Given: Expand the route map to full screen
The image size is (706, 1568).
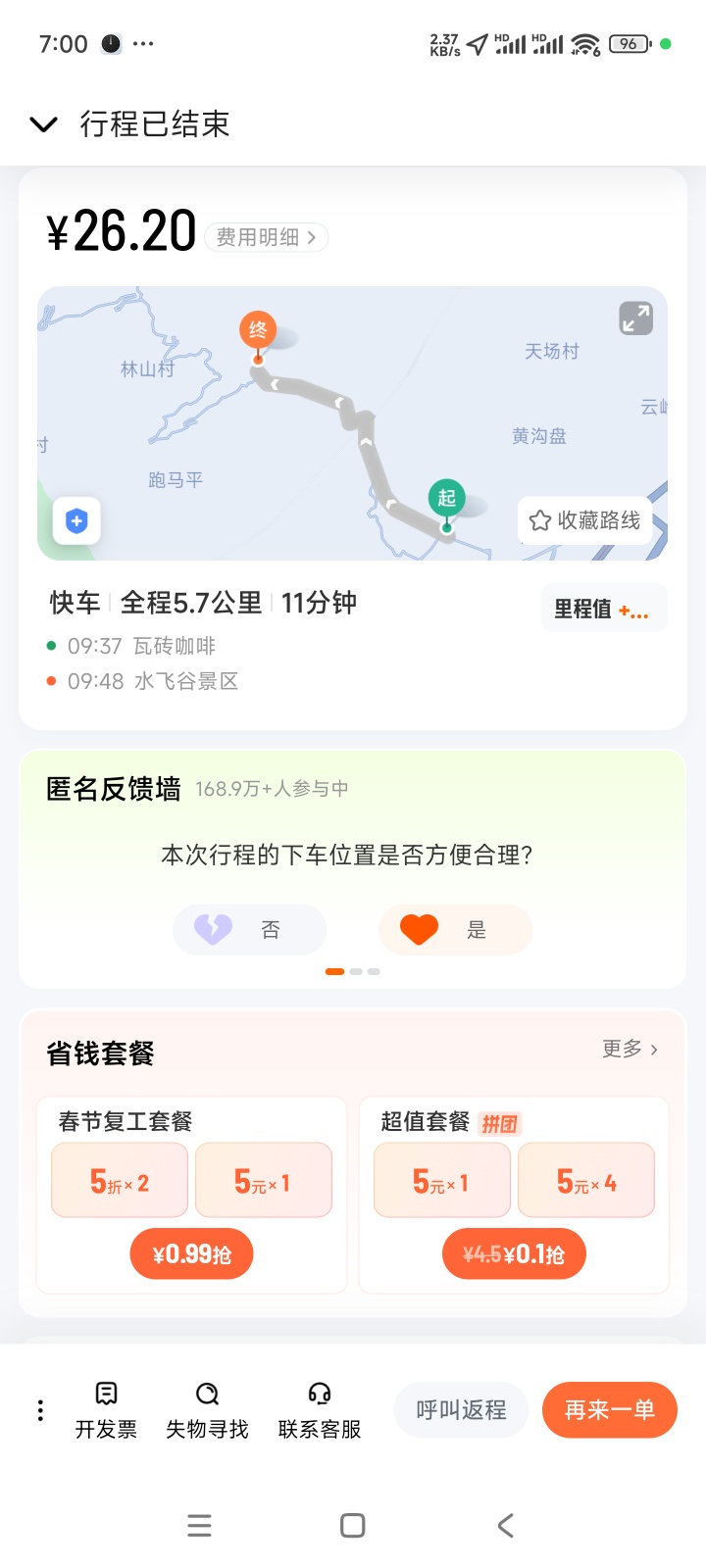Looking at the screenshot, I should [x=635, y=318].
